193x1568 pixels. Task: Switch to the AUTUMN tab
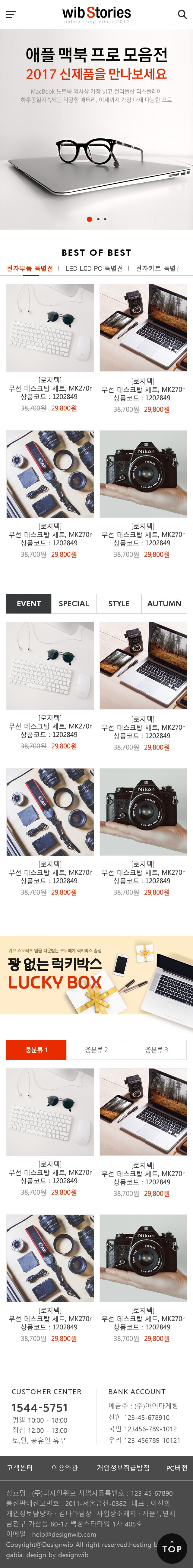coord(164,603)
